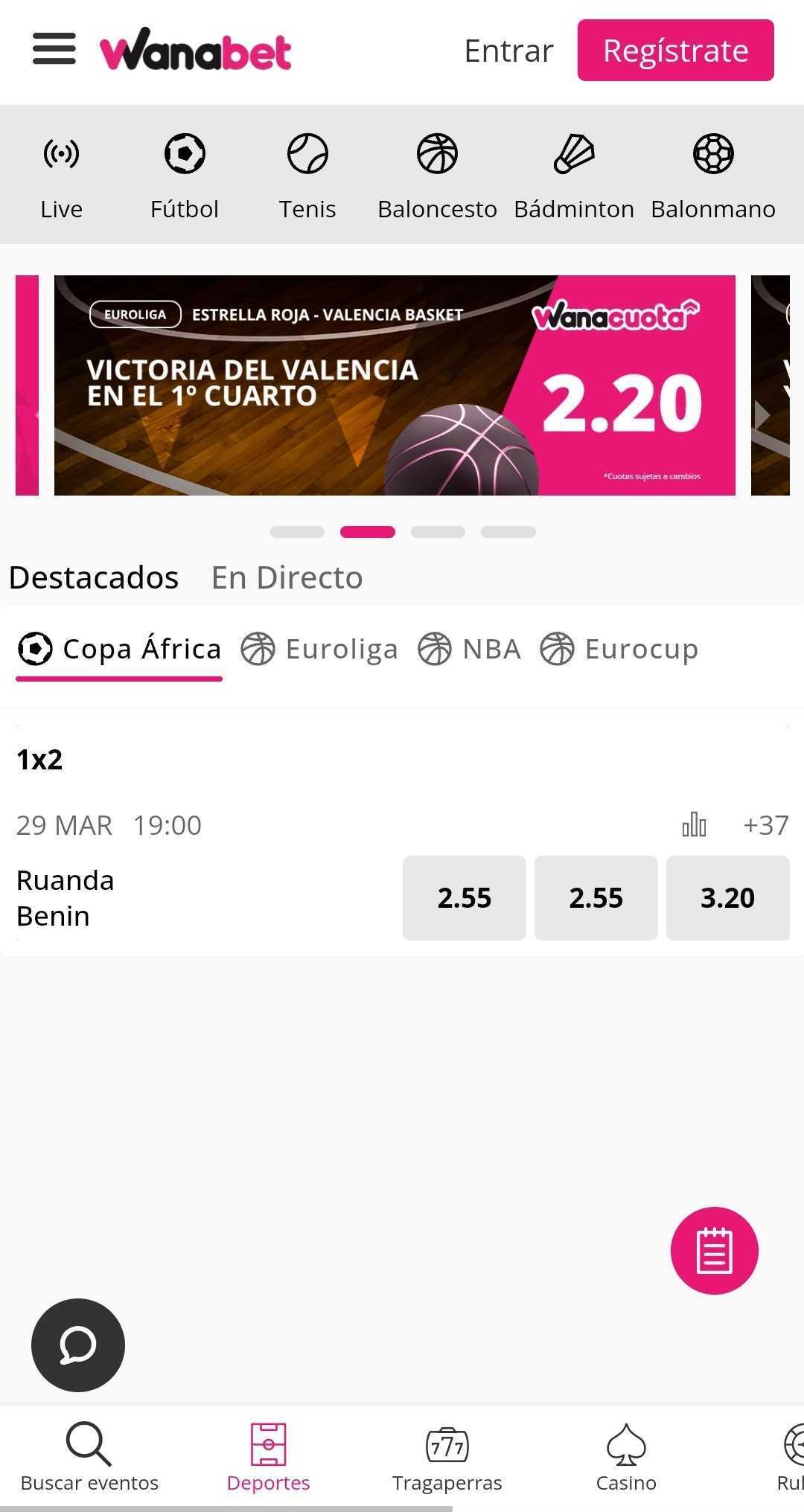Select the Bádminton sport category
Screen dimensions: 804x1512
pos(574,176)
